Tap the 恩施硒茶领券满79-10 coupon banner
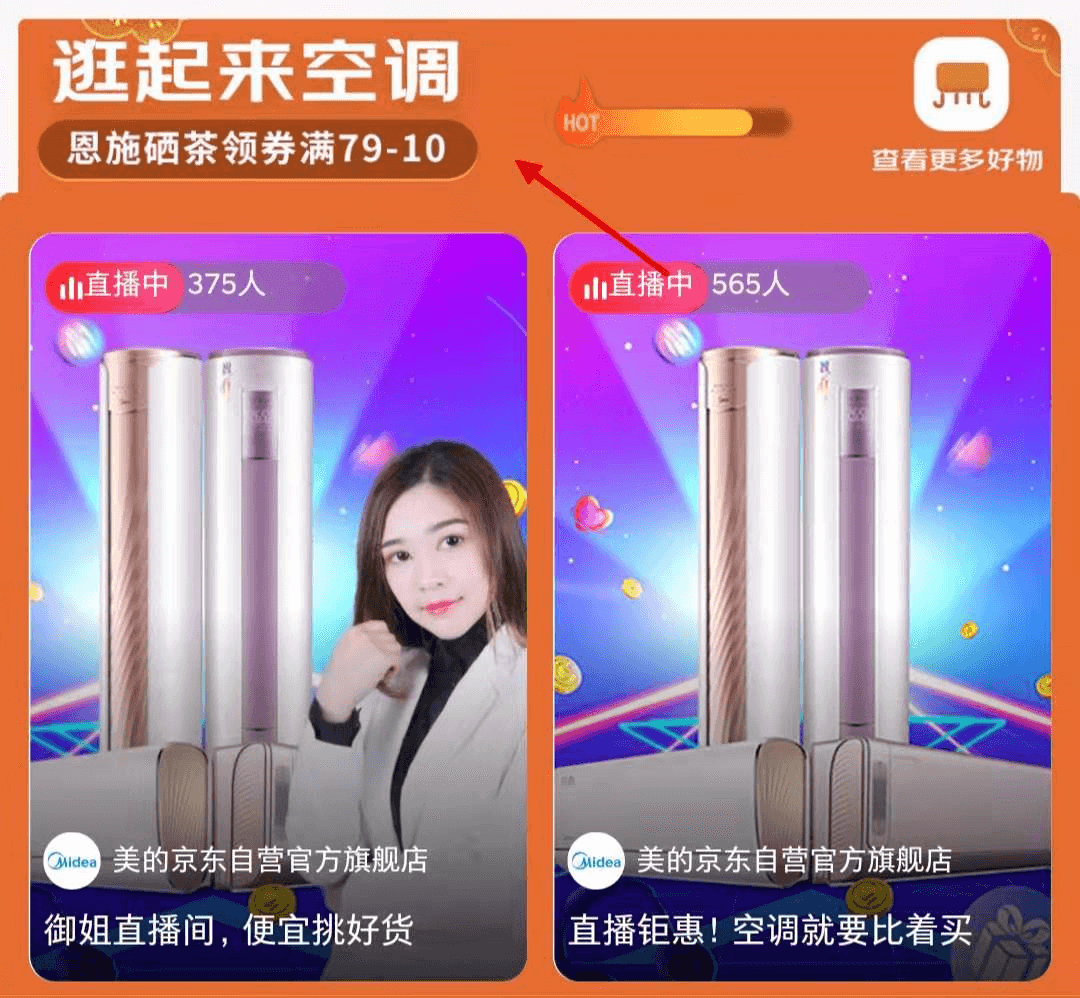This screenshot has height=998, width=1080. (256, 150)
